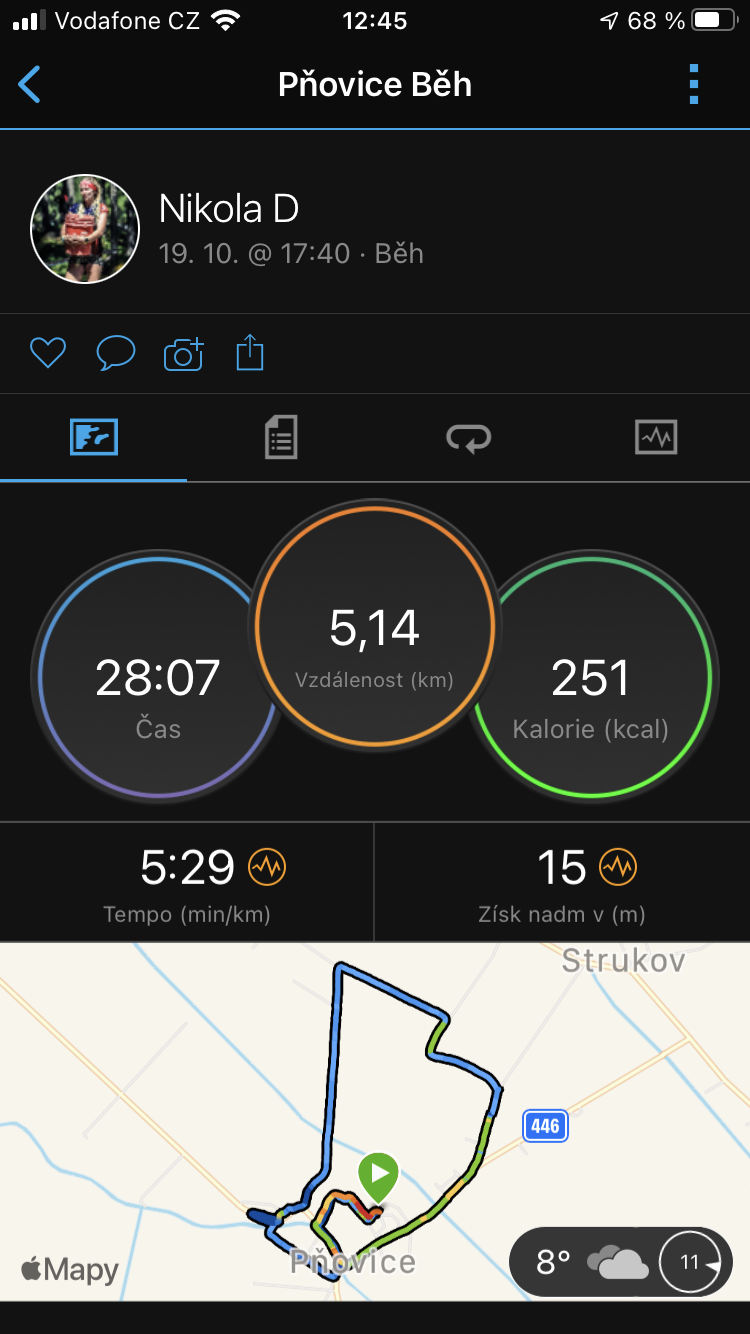Switch to the statistics details tab
The width and height of the screenshot is (750, 1334).
[x=281, y=438]
